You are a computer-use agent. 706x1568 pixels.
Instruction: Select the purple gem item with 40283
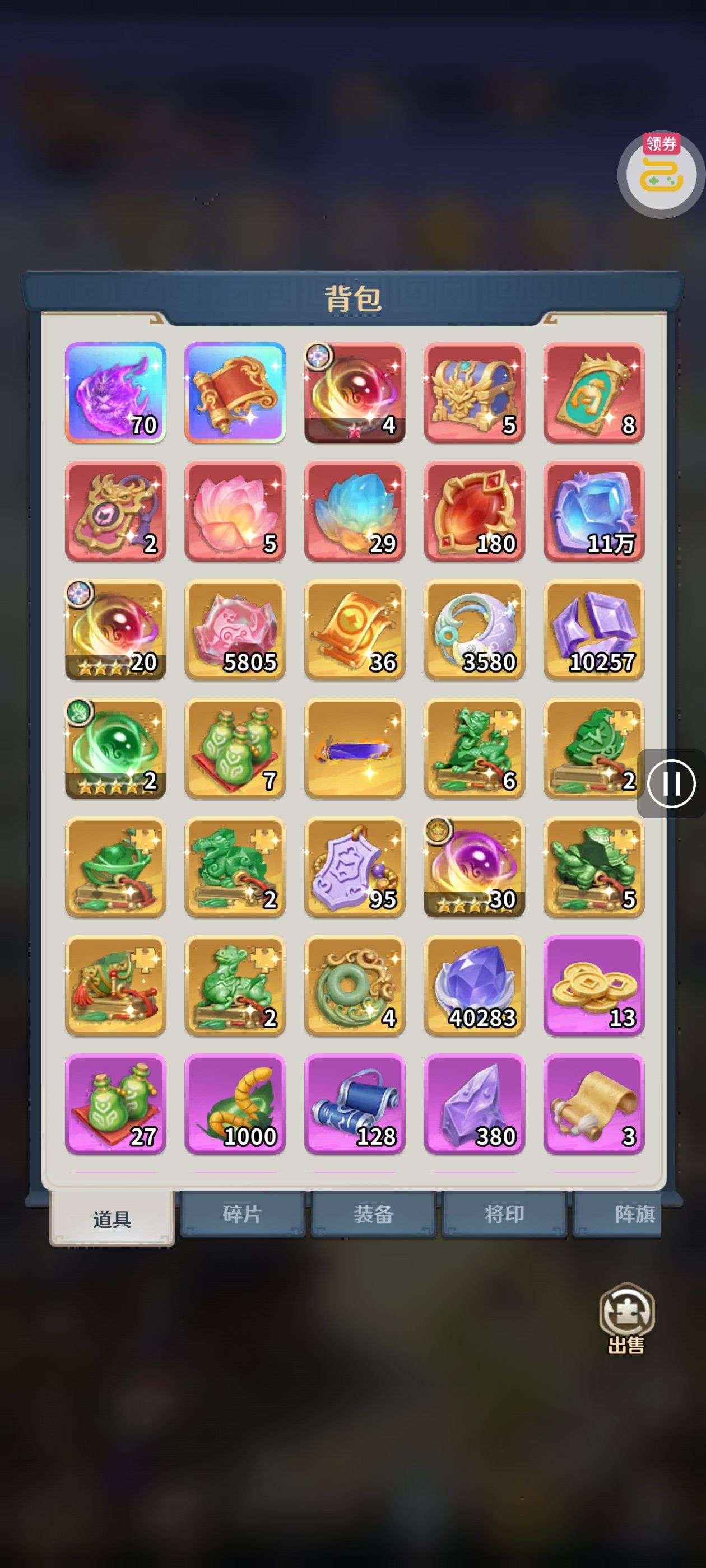474,986
